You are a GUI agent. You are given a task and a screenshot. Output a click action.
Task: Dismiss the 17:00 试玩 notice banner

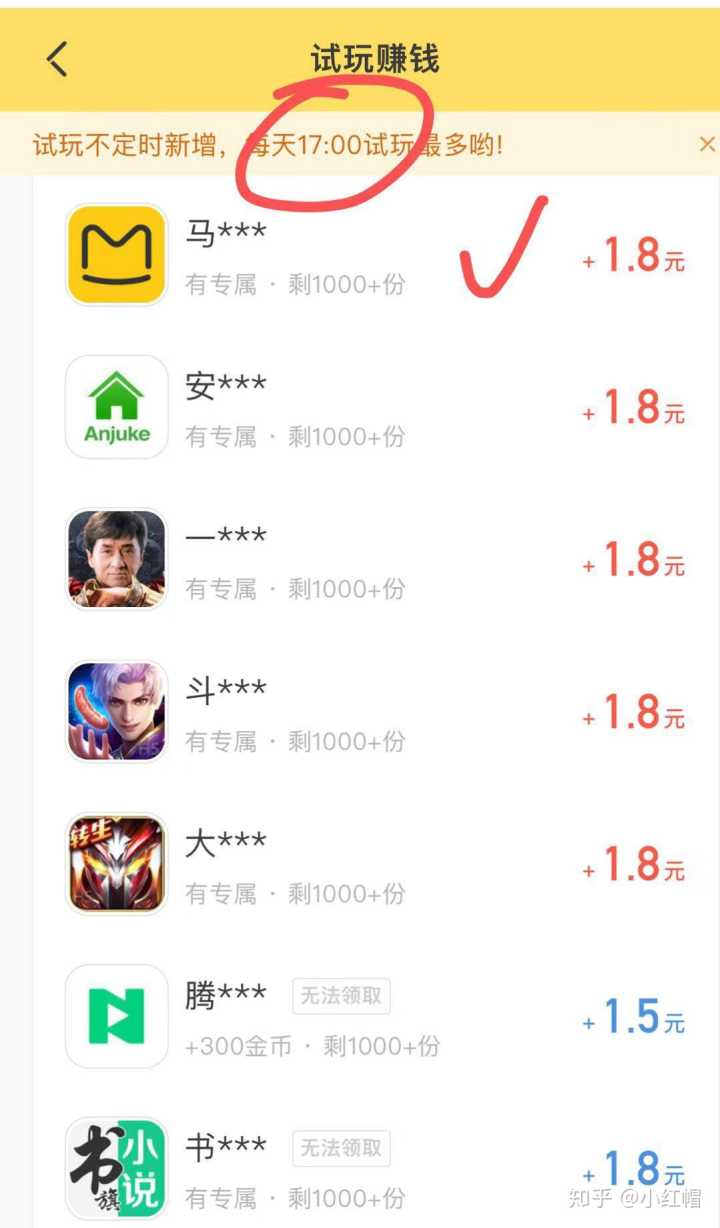tap(706, 144)
